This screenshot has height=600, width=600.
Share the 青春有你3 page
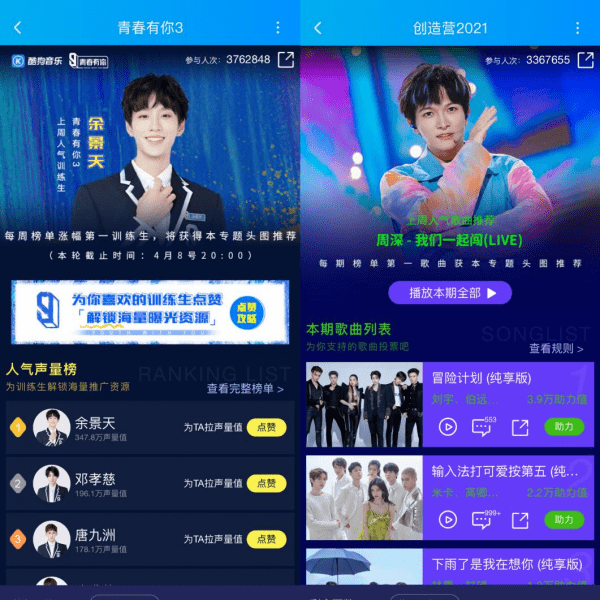click(x=286, y=60)
